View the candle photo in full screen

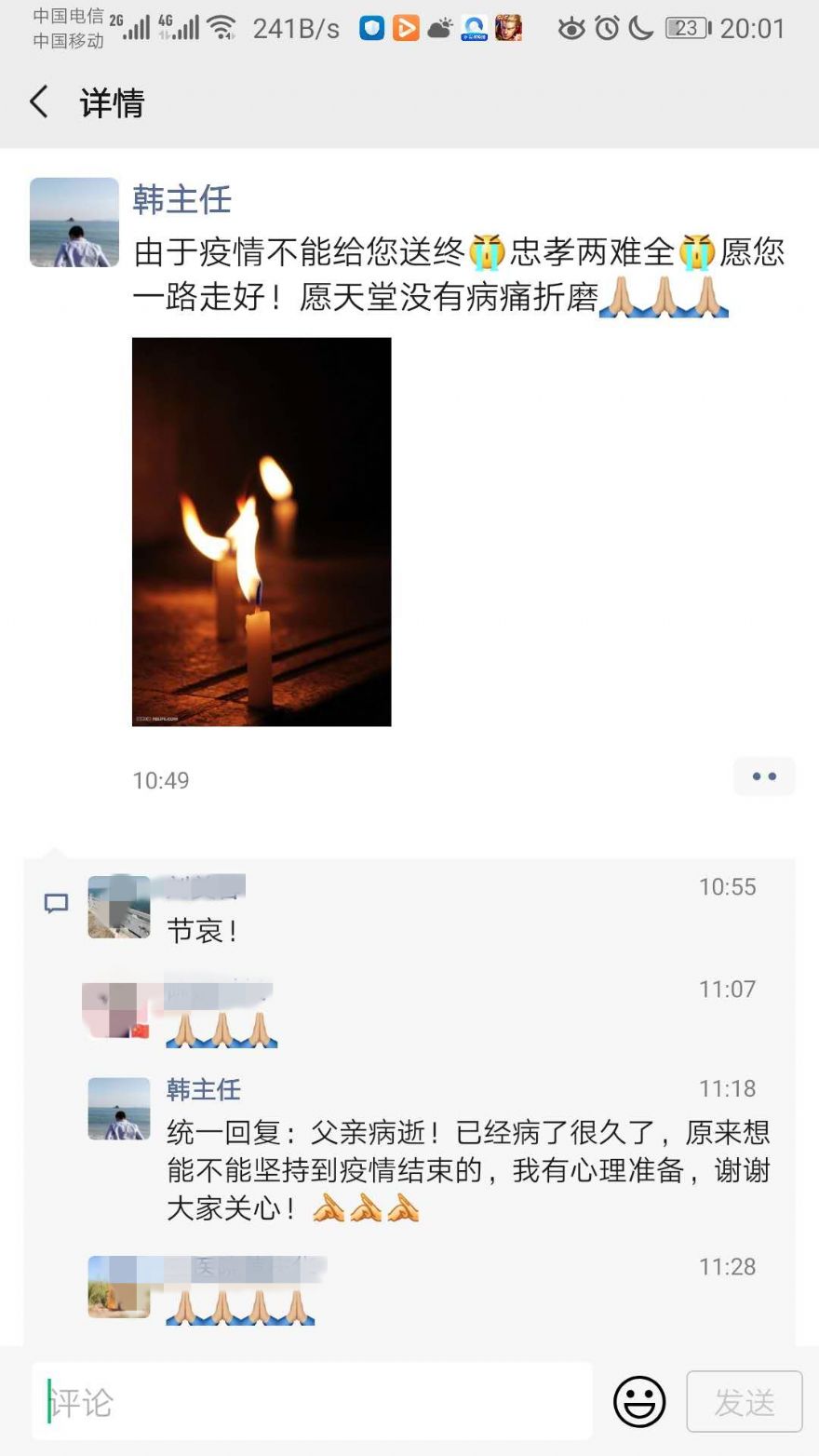click(262, 532)
